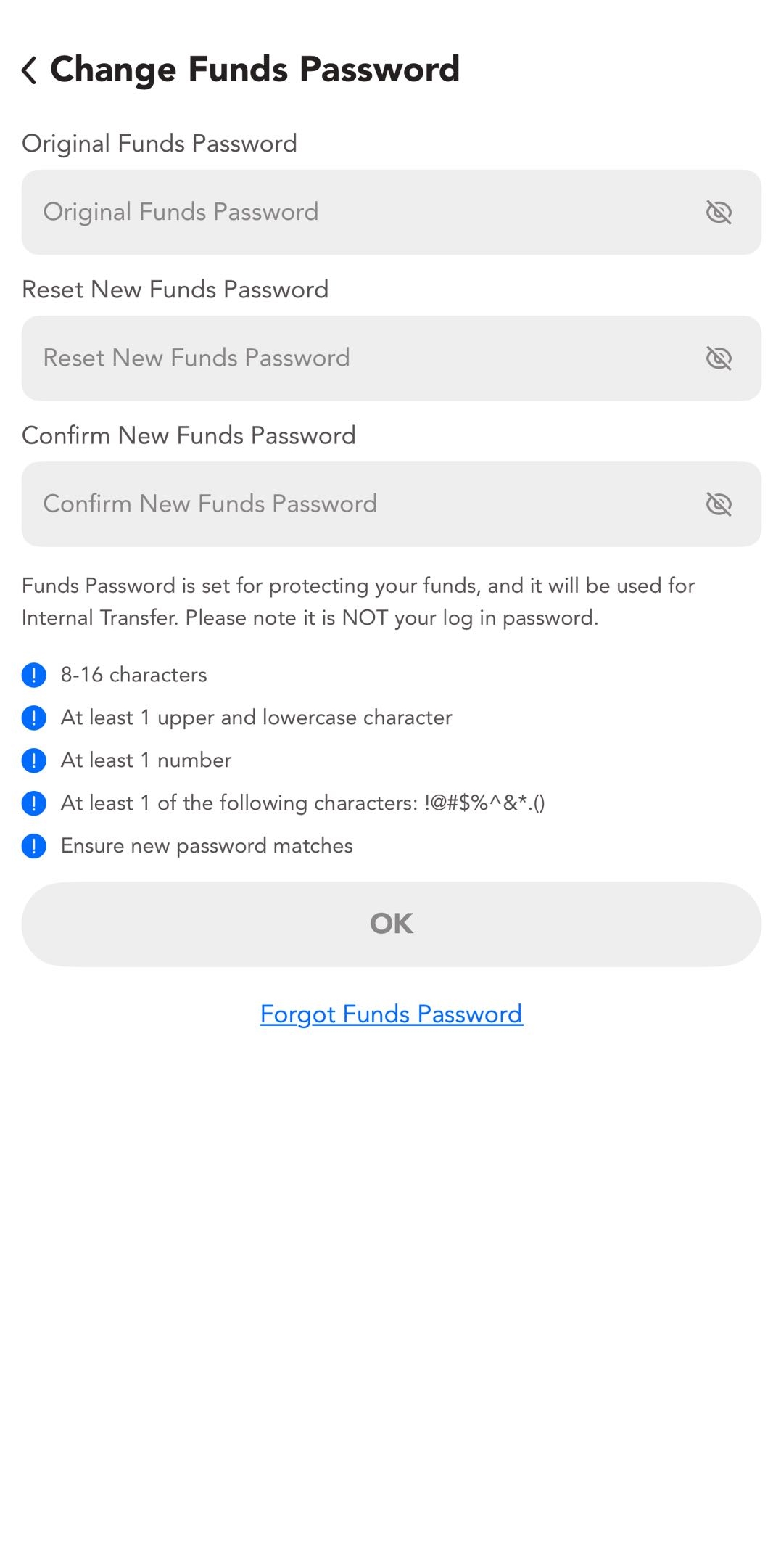Unhide the Confirm New Funds Password text
Viewport: 781px width, 1568px height.
718,504
